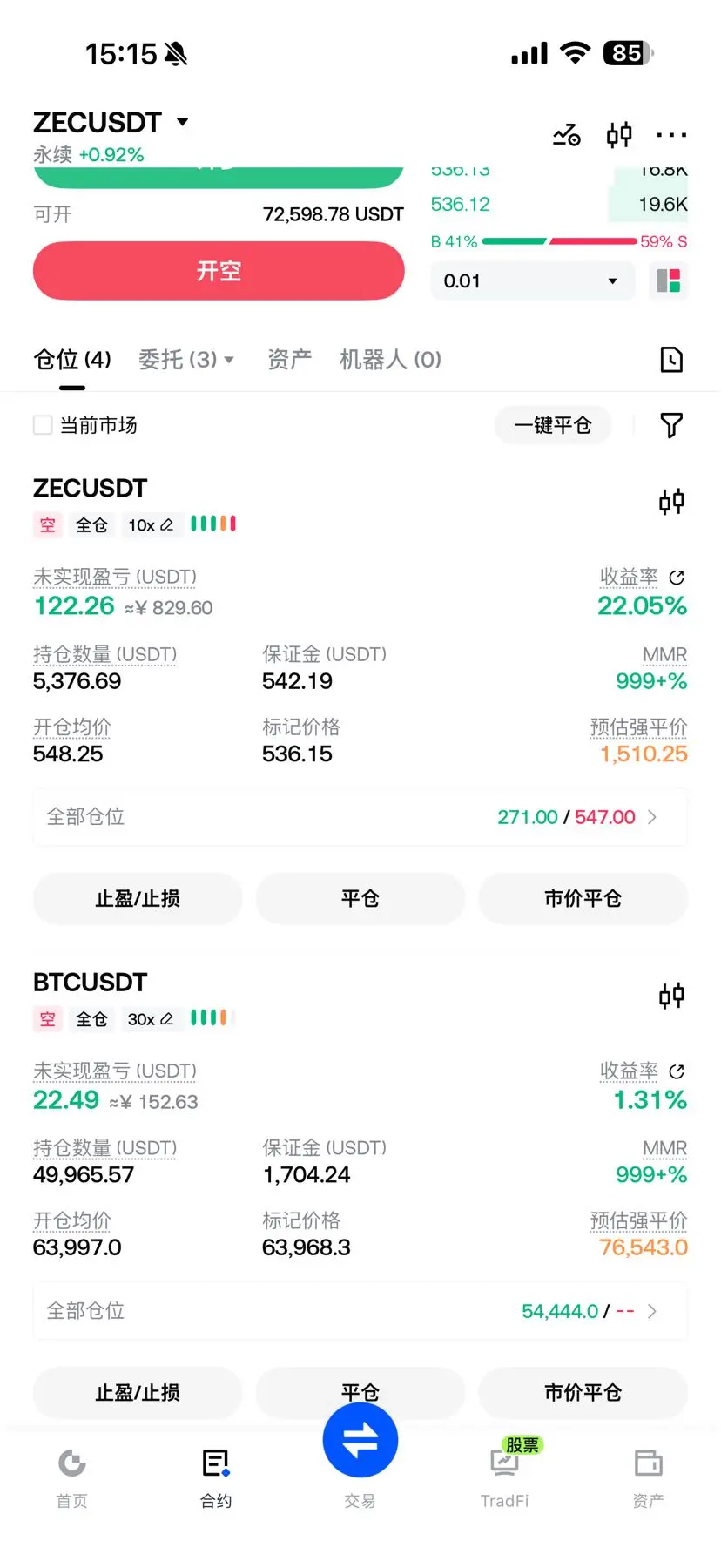This screenshot has width=721, height=1568.
Task: Switch to the 委托 (3) tab
Action: [x=185, y=359]
